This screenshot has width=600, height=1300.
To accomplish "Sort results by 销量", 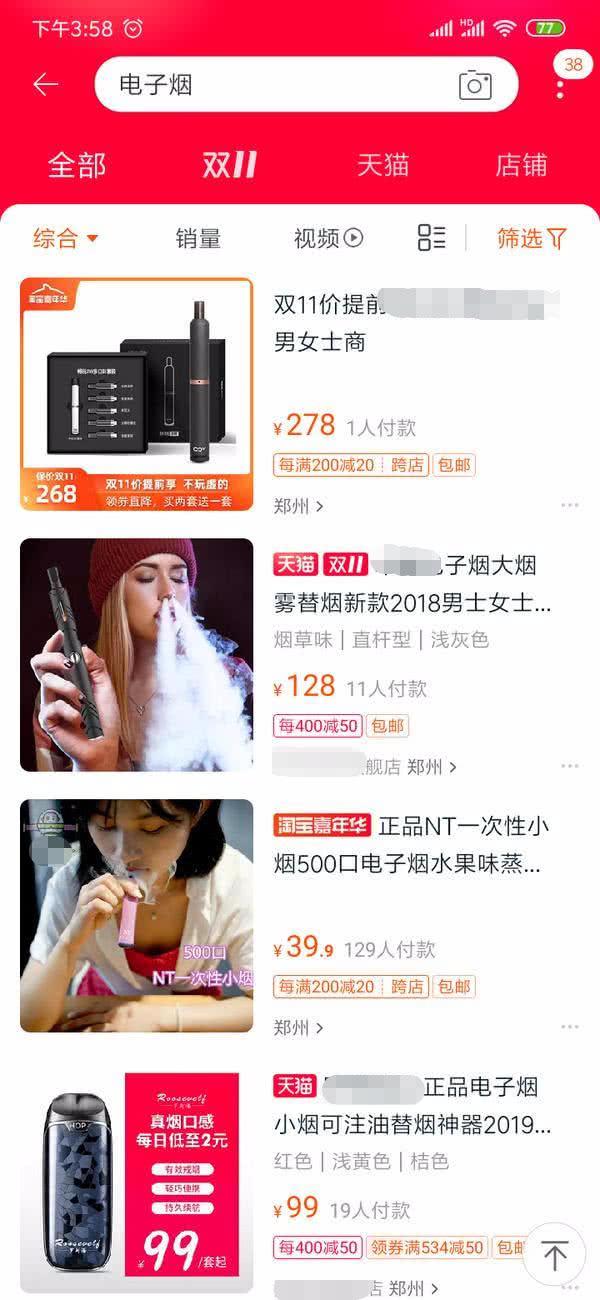I will [x=198, y=238].
